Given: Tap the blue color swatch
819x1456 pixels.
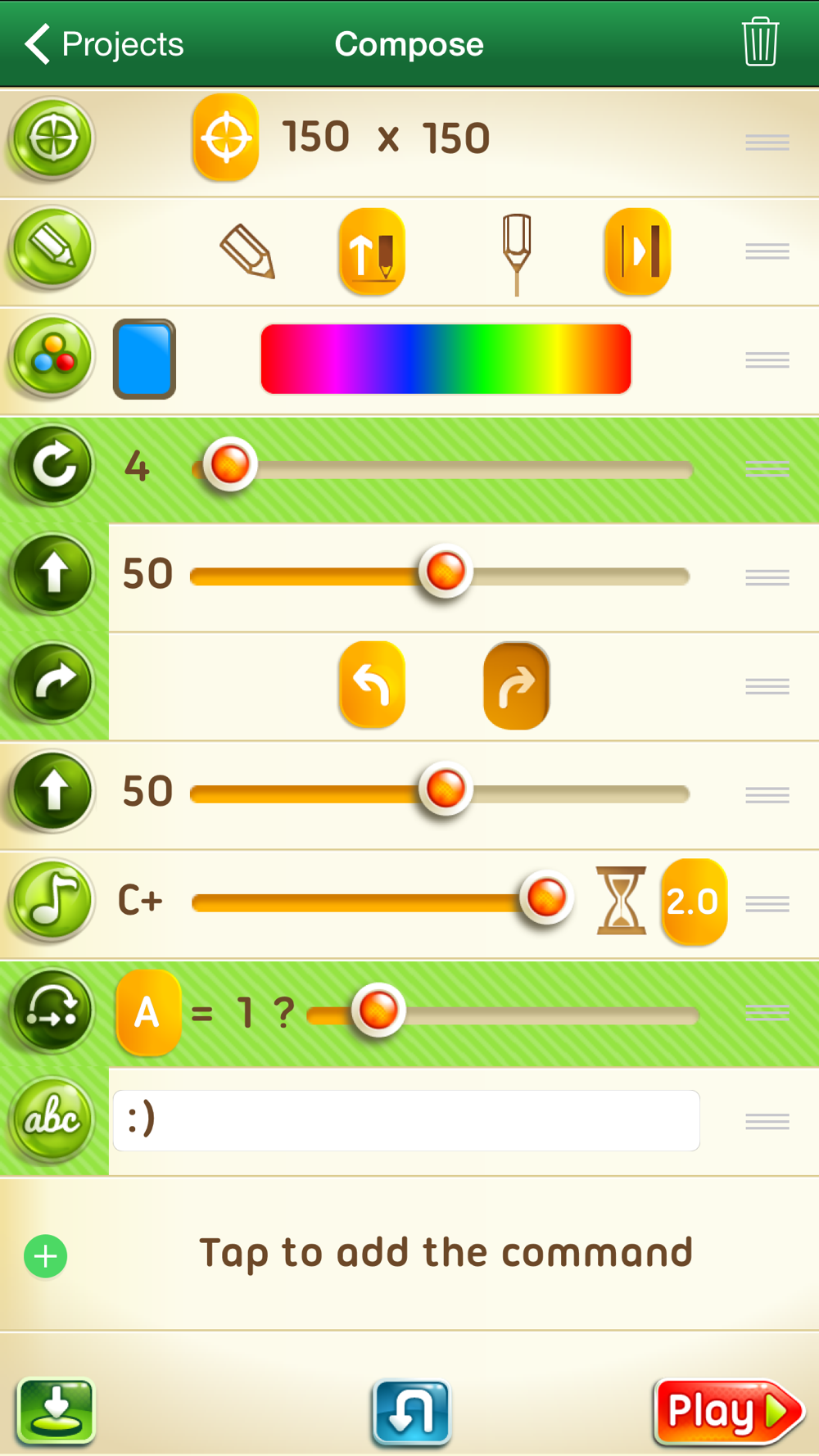Looking at the screenshot, I should point(144,359).
